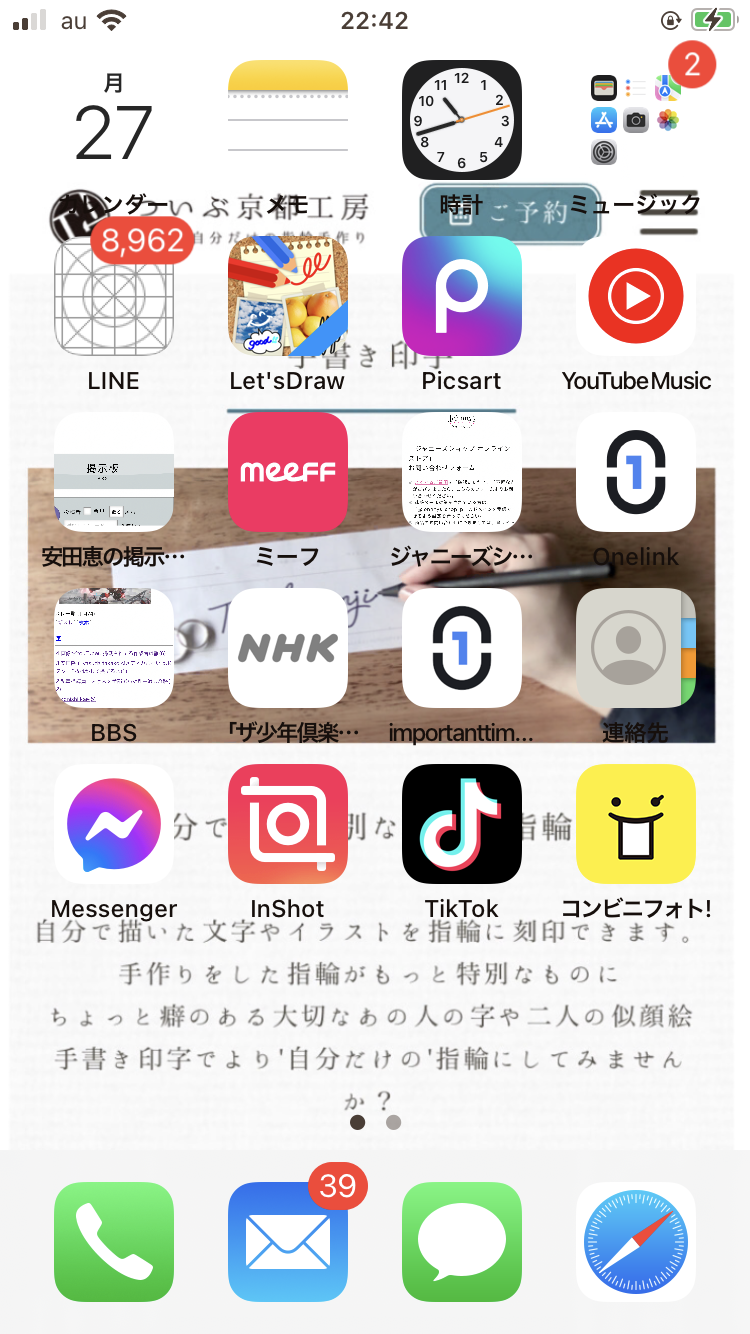Open the yellow コンビニフォト! app

click(x=636, y=824)
